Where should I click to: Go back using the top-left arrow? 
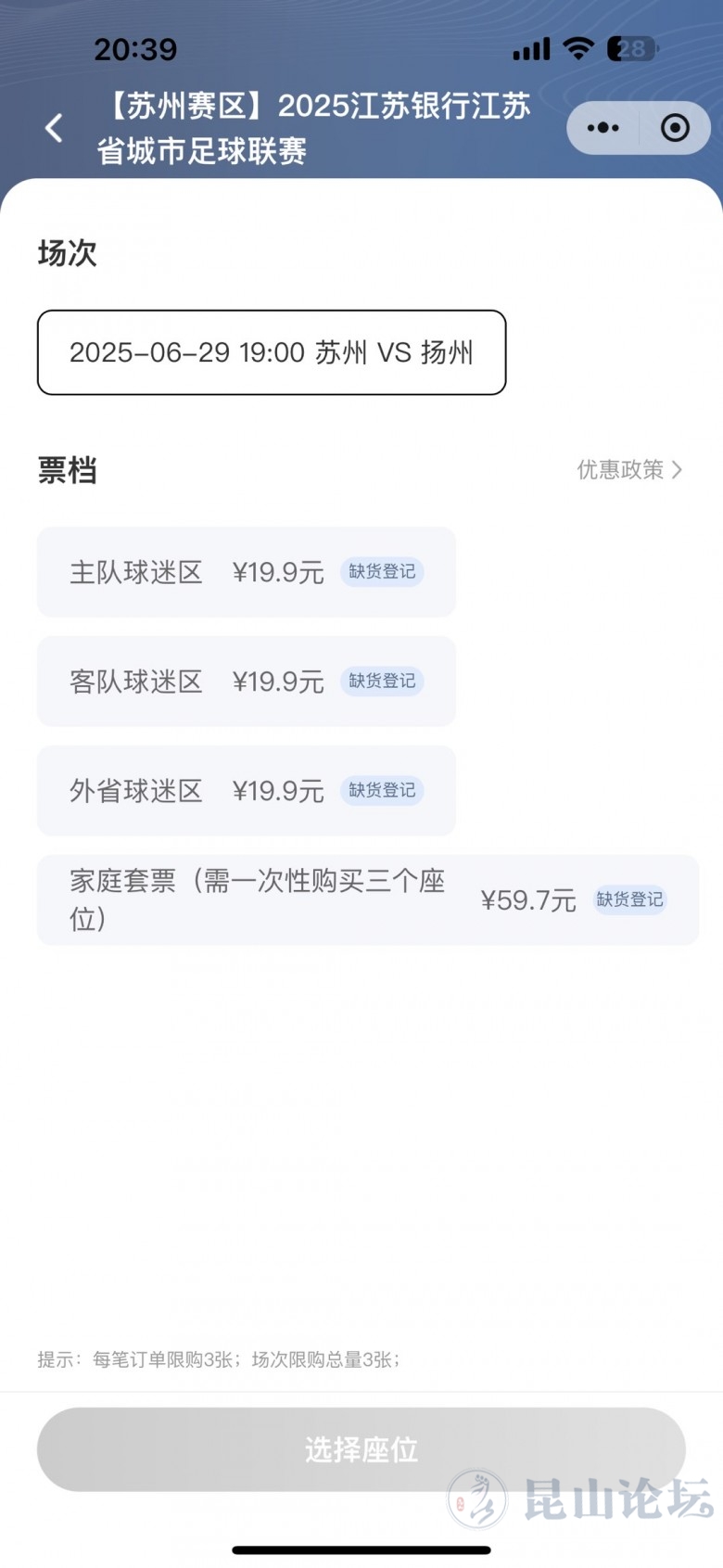55,128
